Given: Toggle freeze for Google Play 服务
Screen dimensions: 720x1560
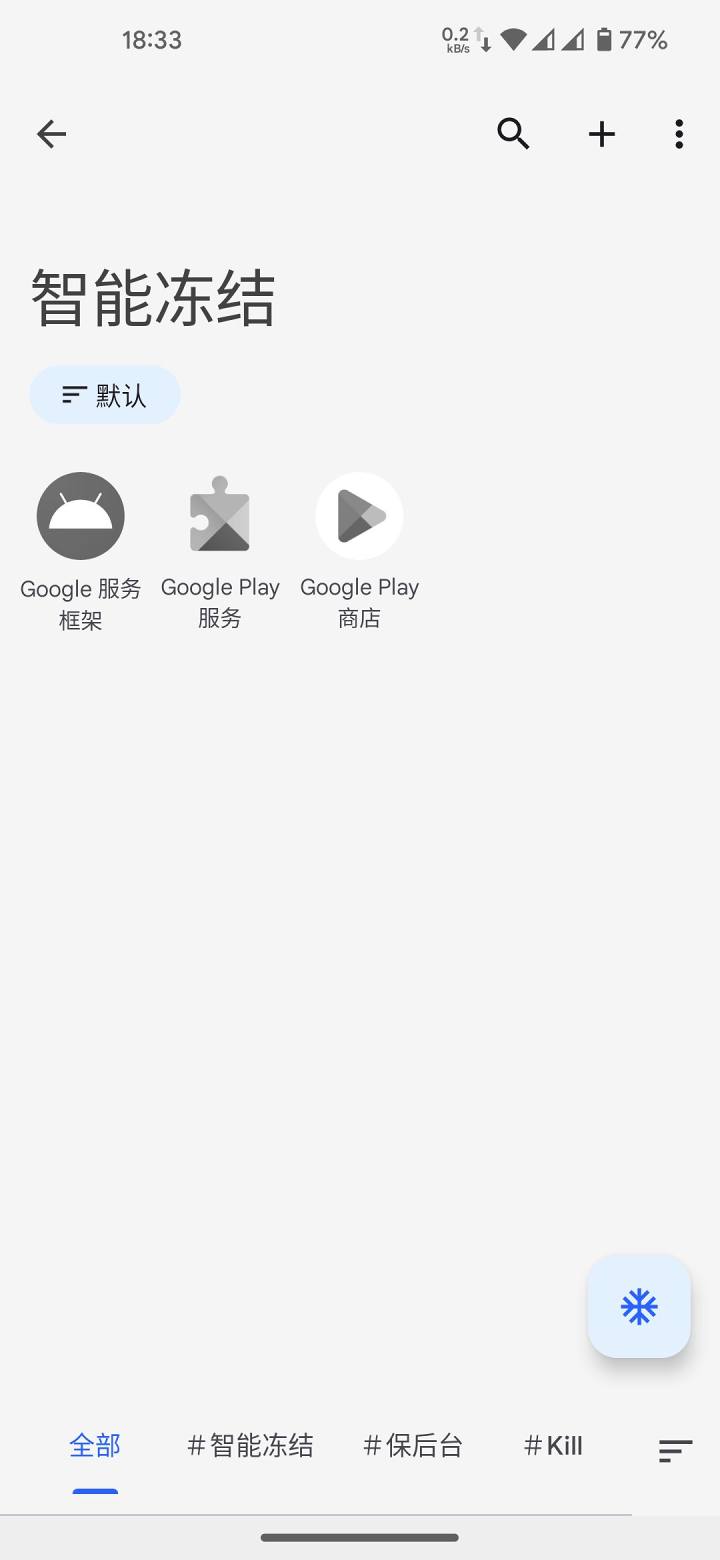Looking at the screenshot, I should pyautogui.click(x=220, y=515).
